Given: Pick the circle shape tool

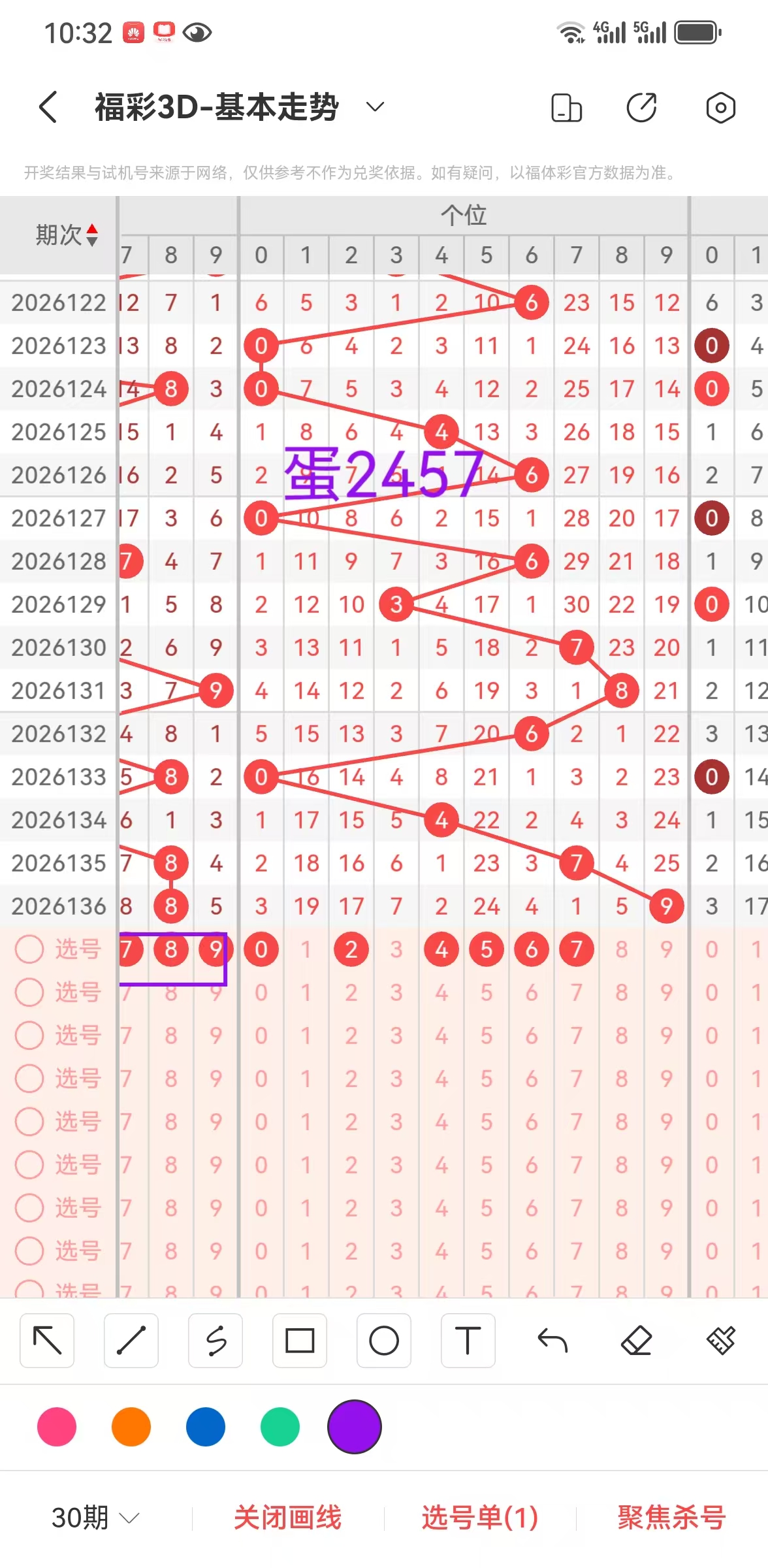Looking at the screenshot, I should point(384,1341).
